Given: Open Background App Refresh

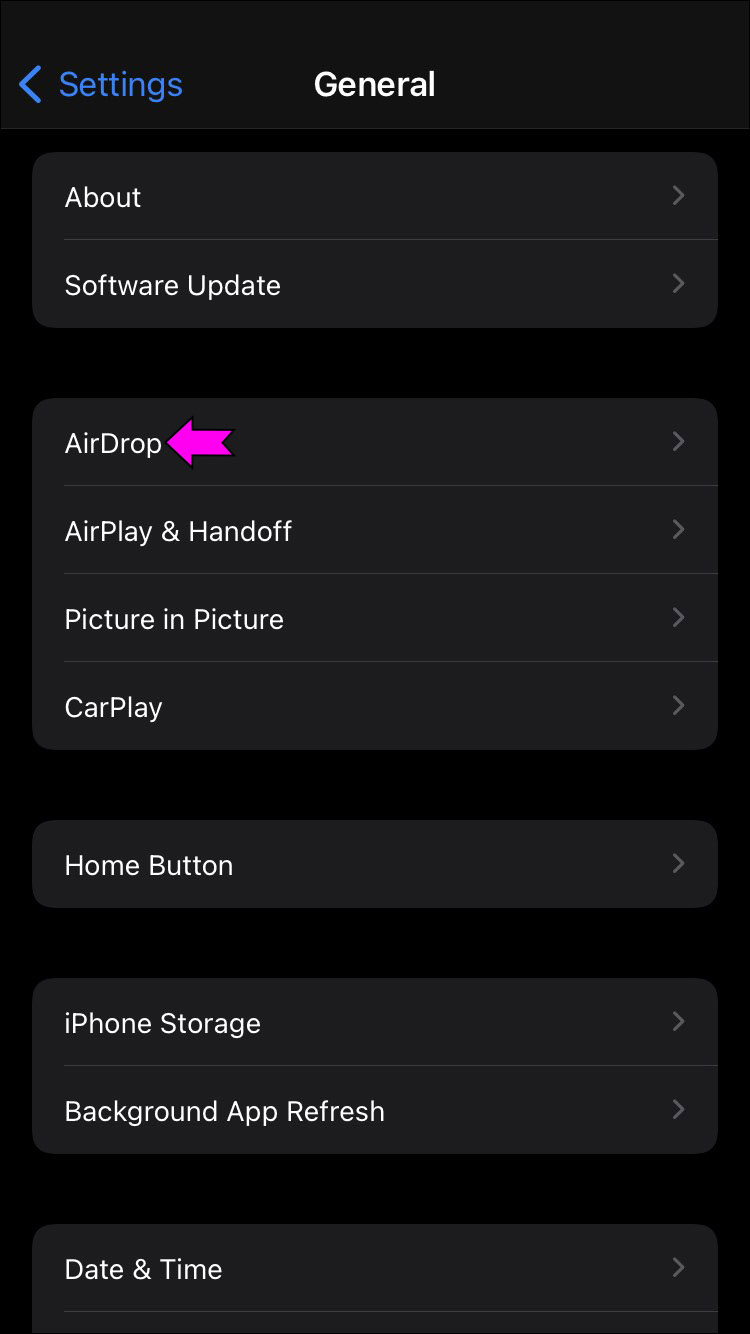Looking at the screenshot, I should [375, 1110].
